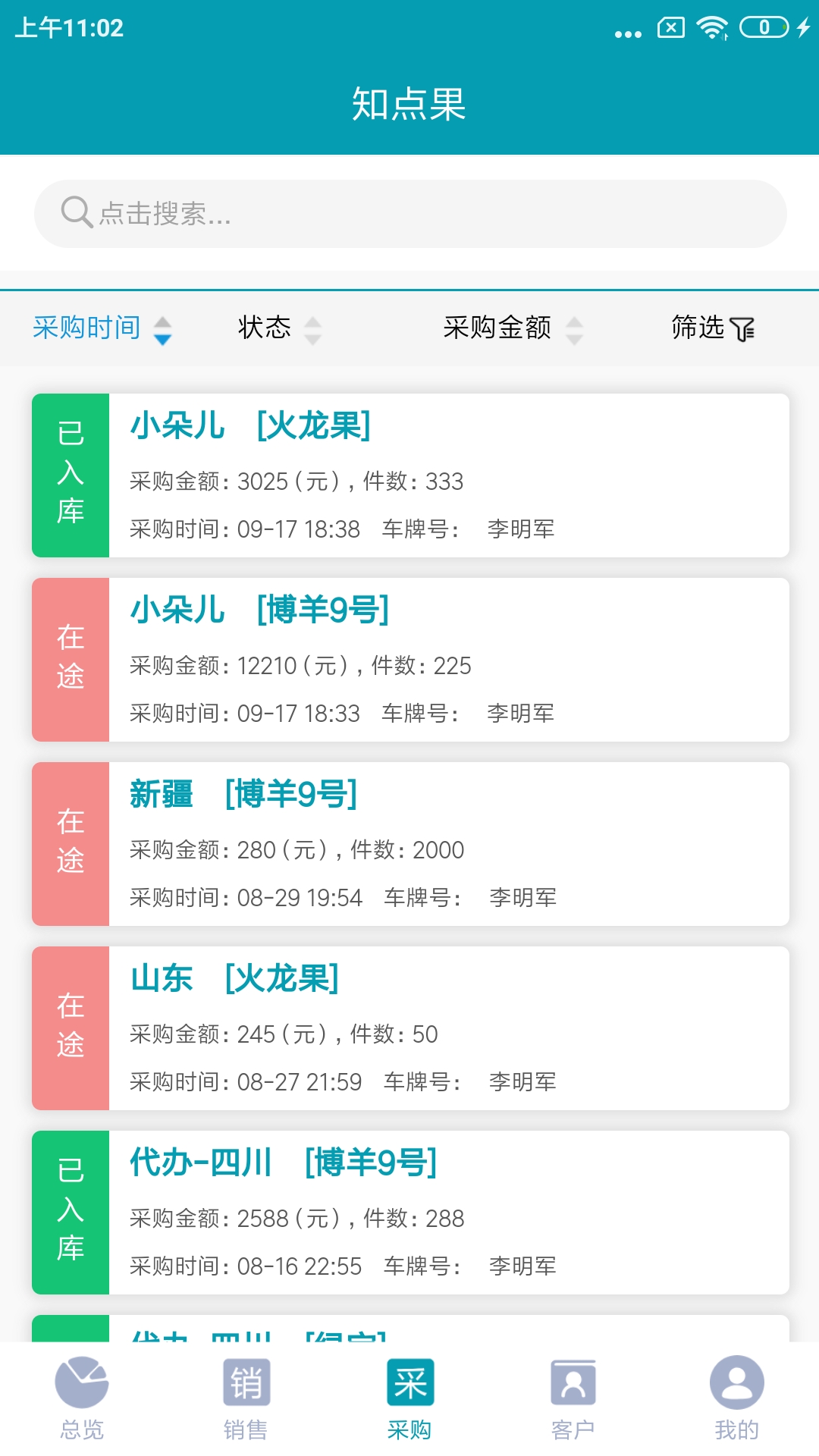Screen dimensions: 819x1456
Task: Open the 筛选 filter funnel icon
Action: (745, 328)
